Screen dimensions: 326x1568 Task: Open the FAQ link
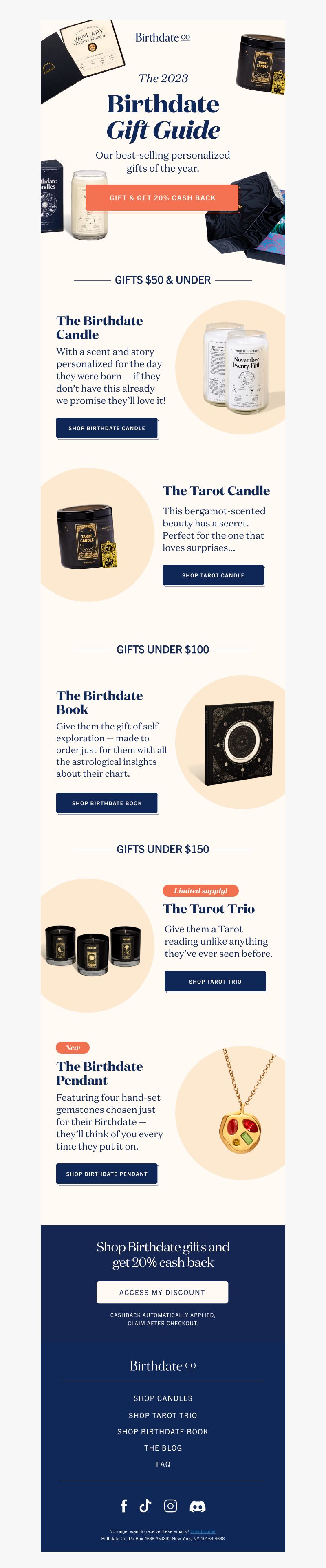[163, 1464]
